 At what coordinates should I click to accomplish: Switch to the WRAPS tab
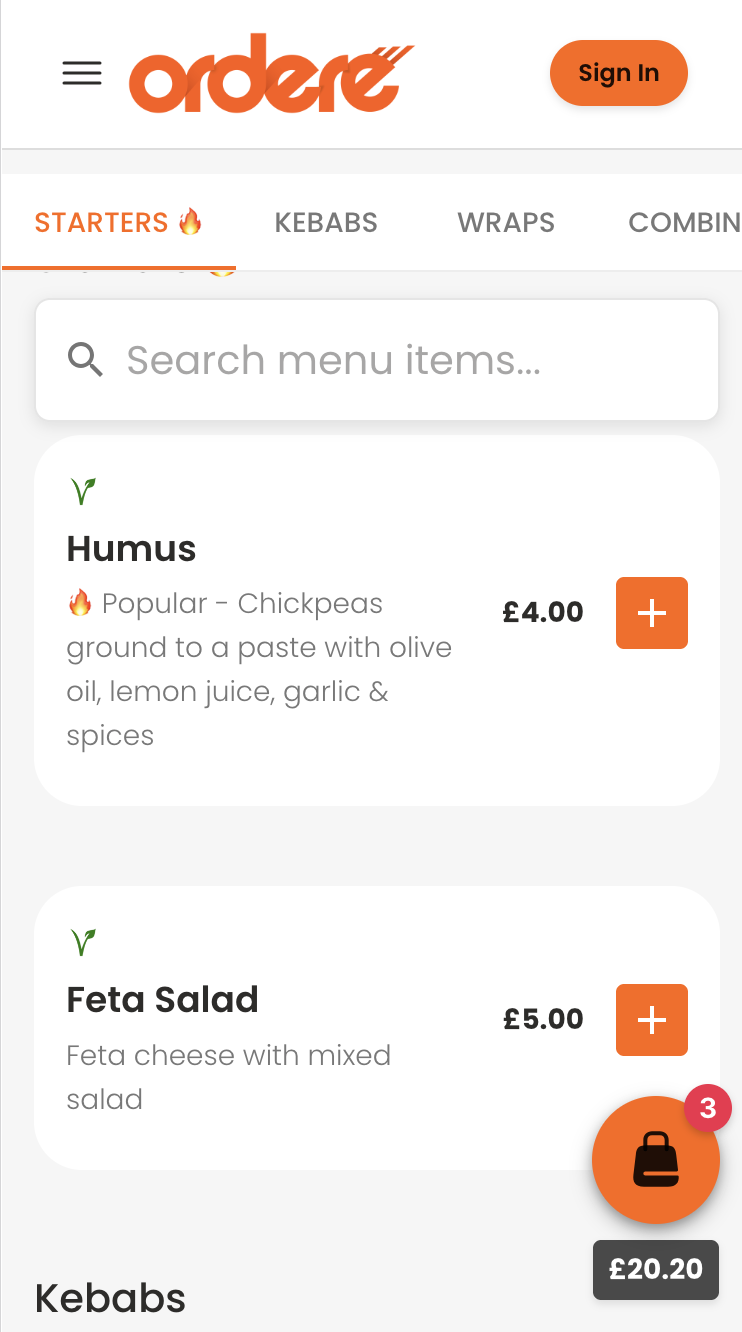pyautogui.click(x=506, y=222)
